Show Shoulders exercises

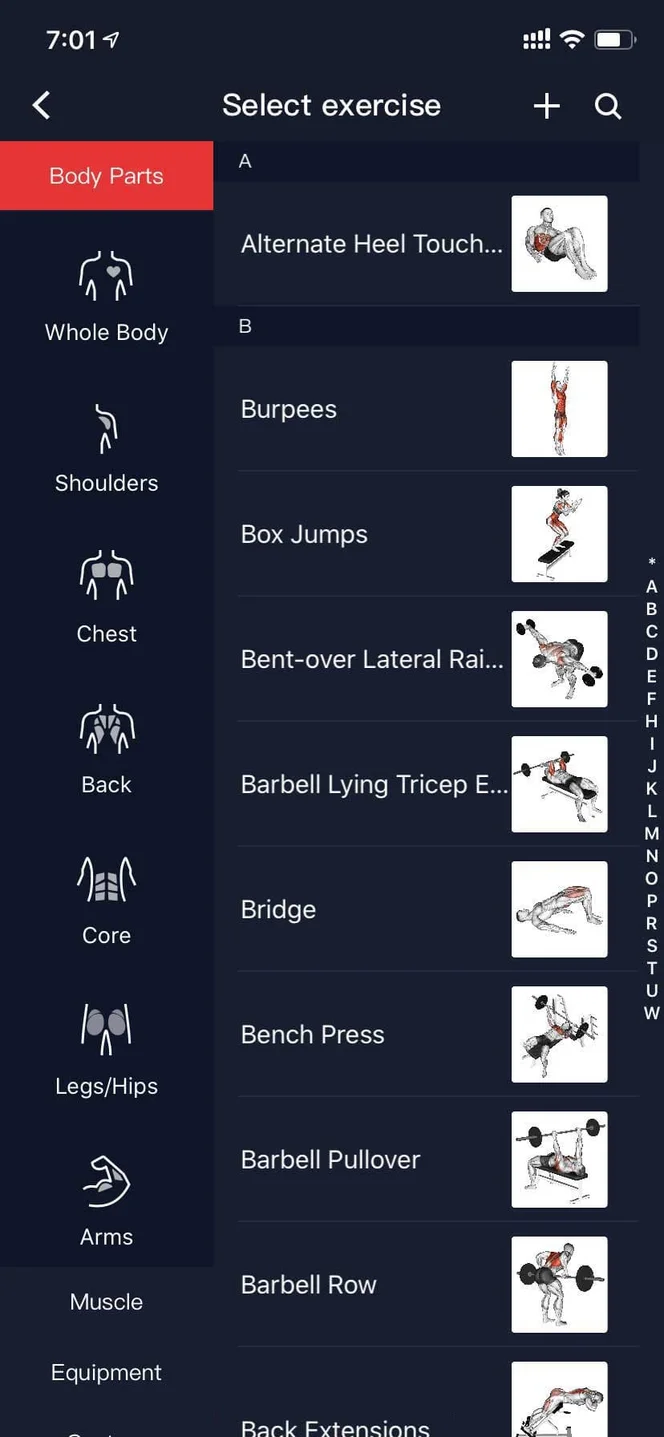click(106, 448)
